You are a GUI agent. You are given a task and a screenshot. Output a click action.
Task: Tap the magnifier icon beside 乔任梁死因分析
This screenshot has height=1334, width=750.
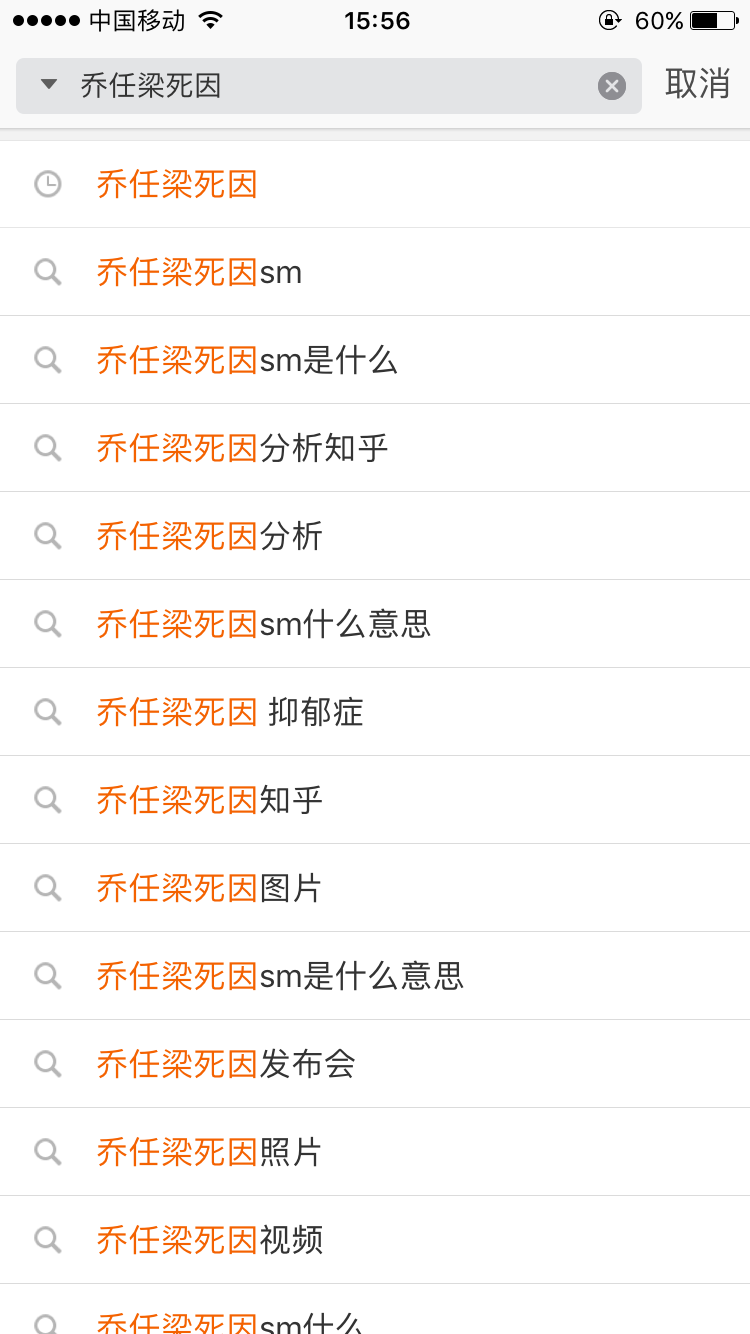pos(46,536)
